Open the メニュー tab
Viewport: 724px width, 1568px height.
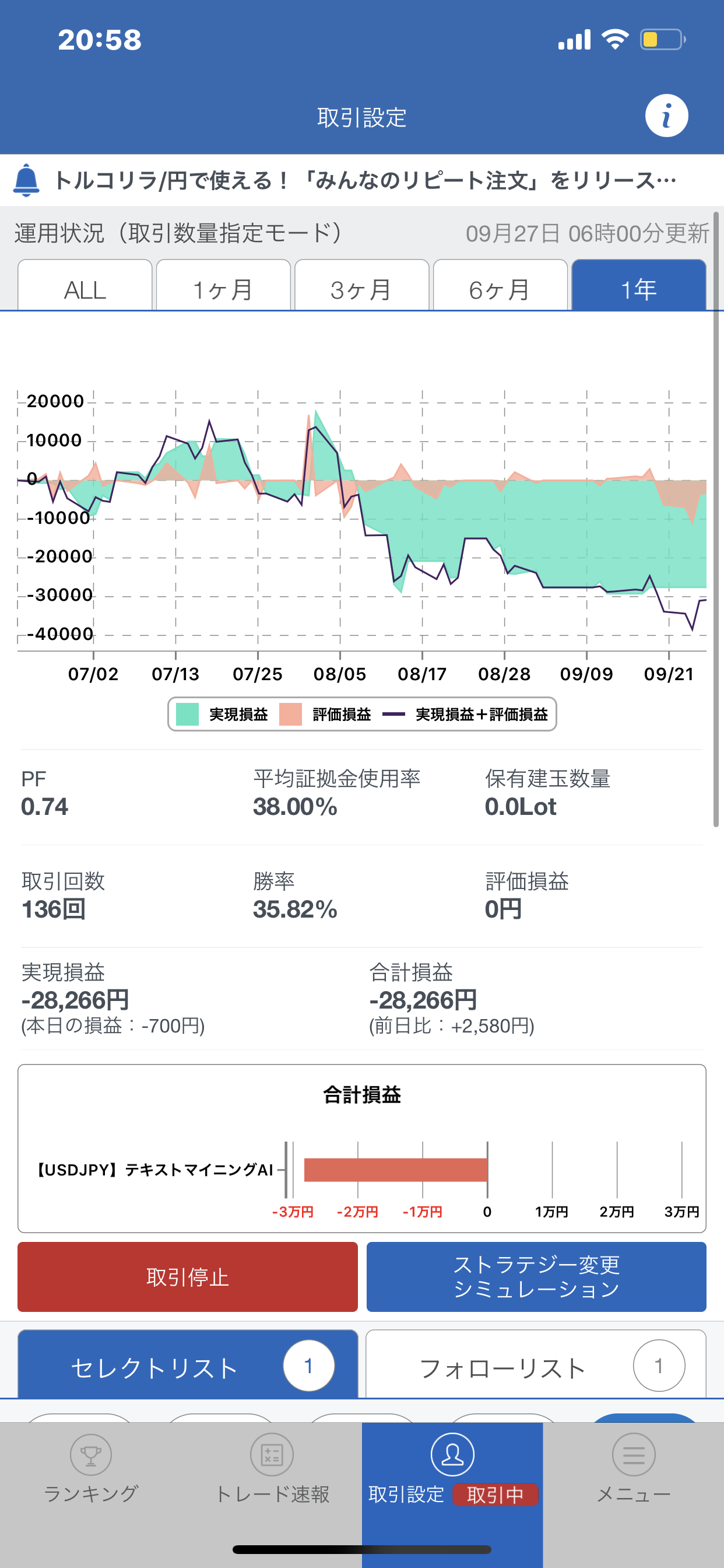pyautogui.click(x=633, y=1468)
